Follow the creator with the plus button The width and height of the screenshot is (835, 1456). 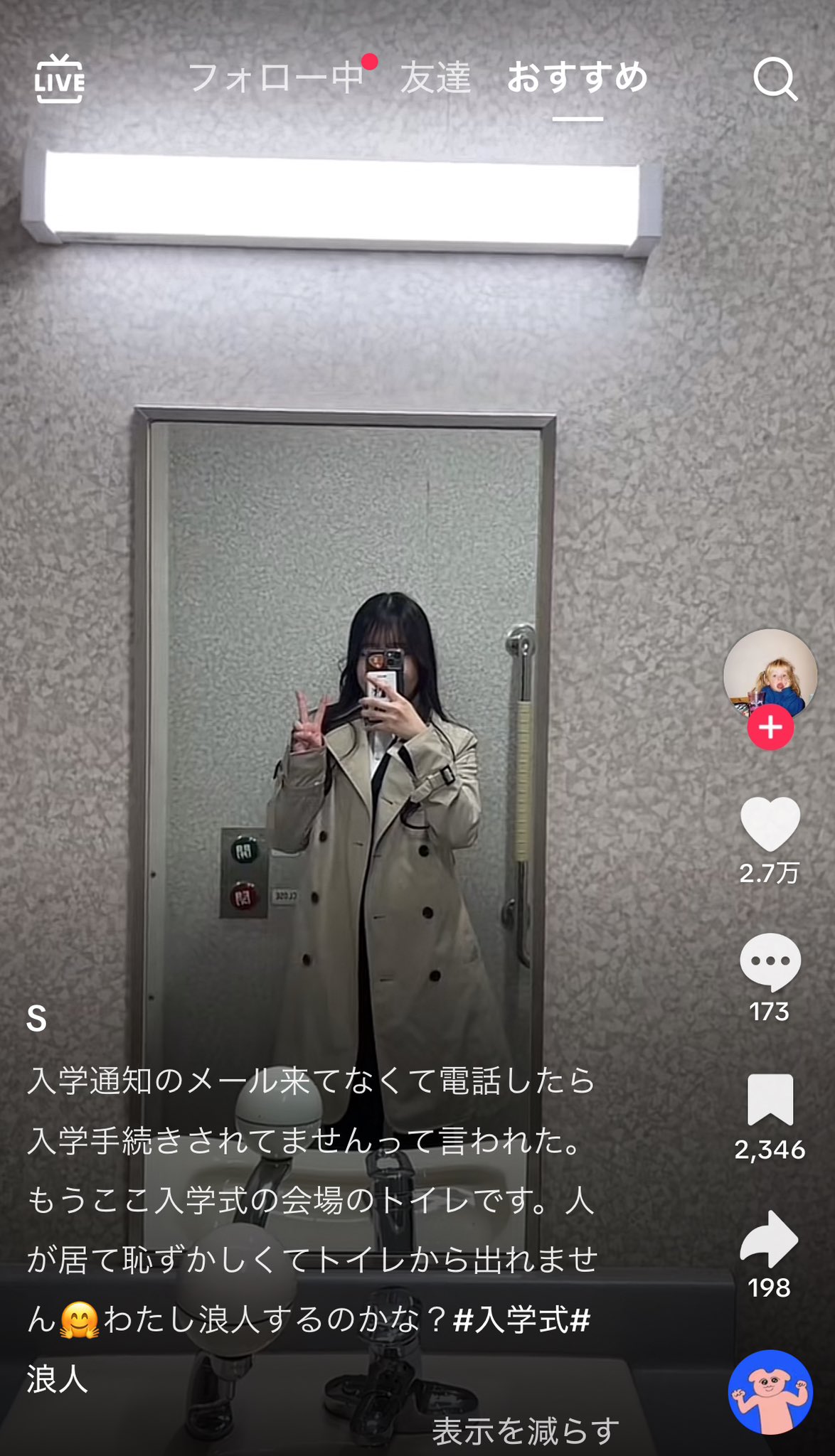pyautogui.click(x=770, y=727)
